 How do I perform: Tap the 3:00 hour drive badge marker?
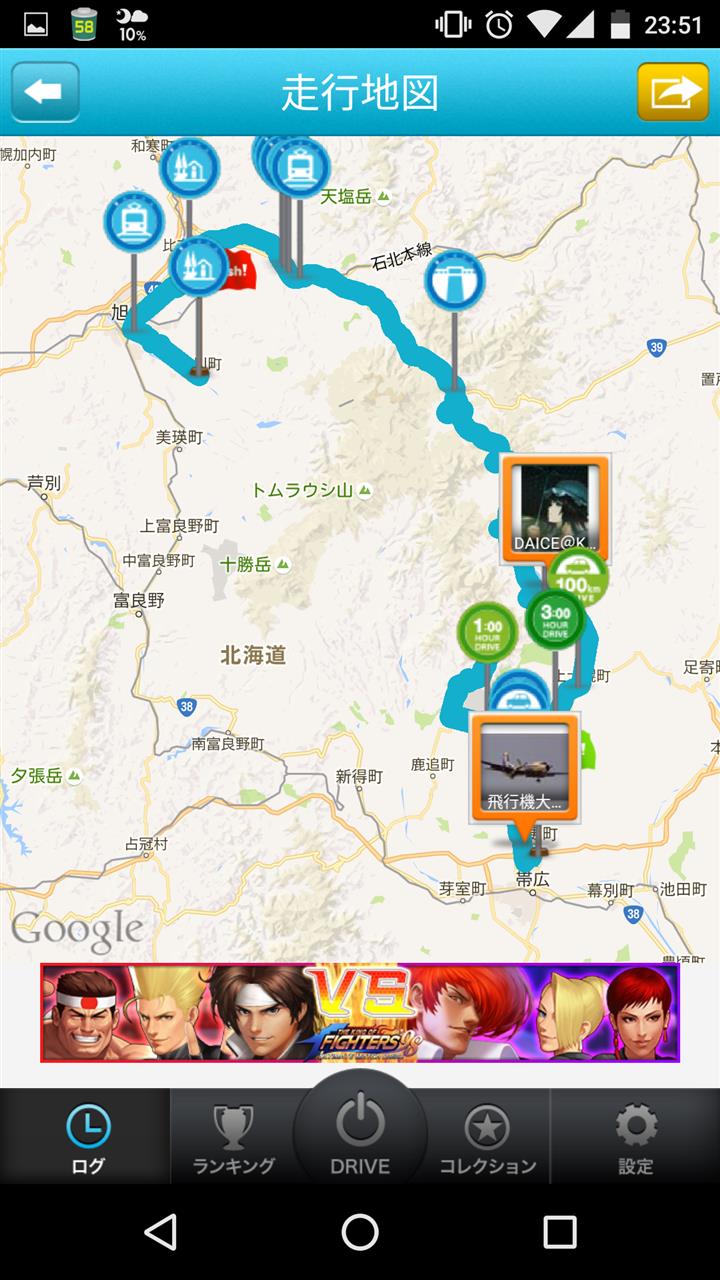[x=555, y=620]
